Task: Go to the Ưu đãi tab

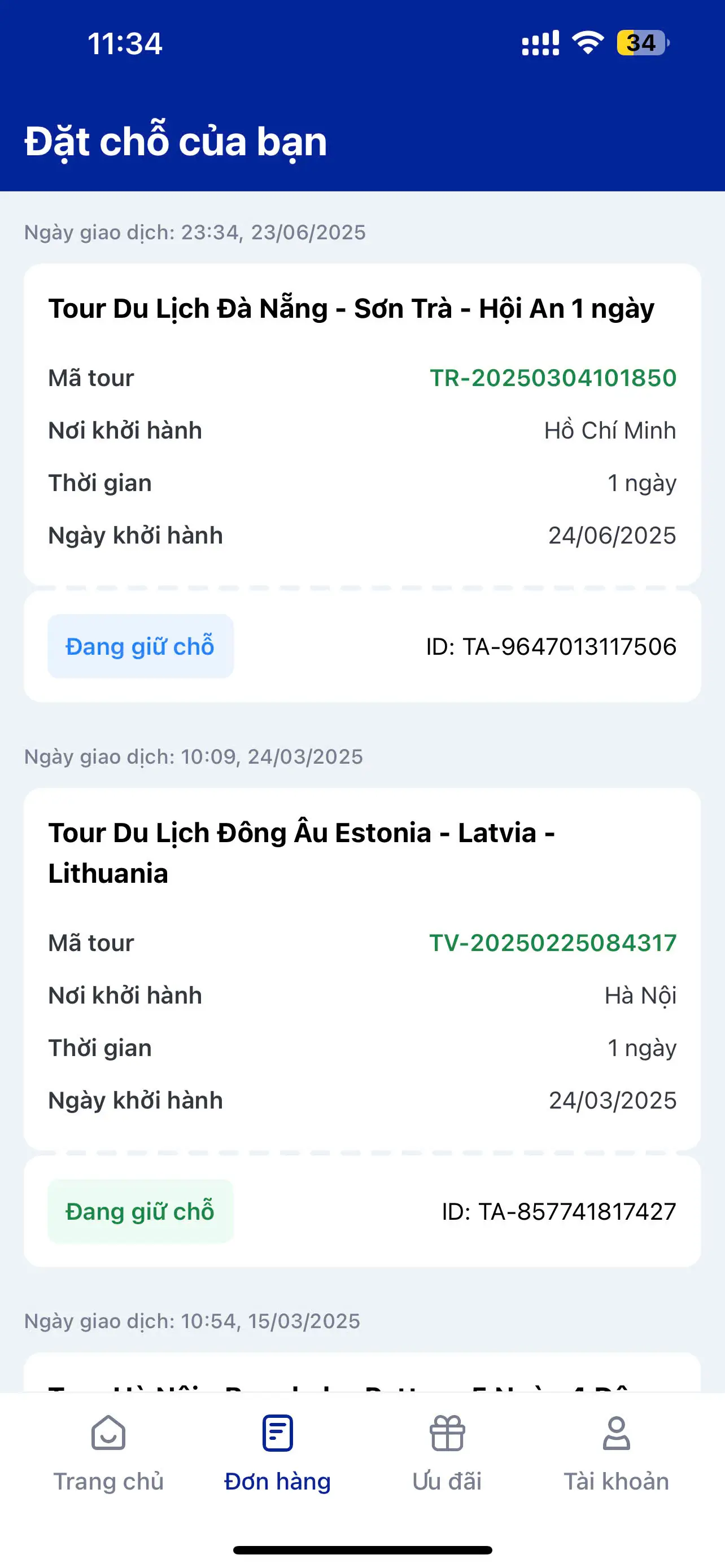Action: point(447,1453)
